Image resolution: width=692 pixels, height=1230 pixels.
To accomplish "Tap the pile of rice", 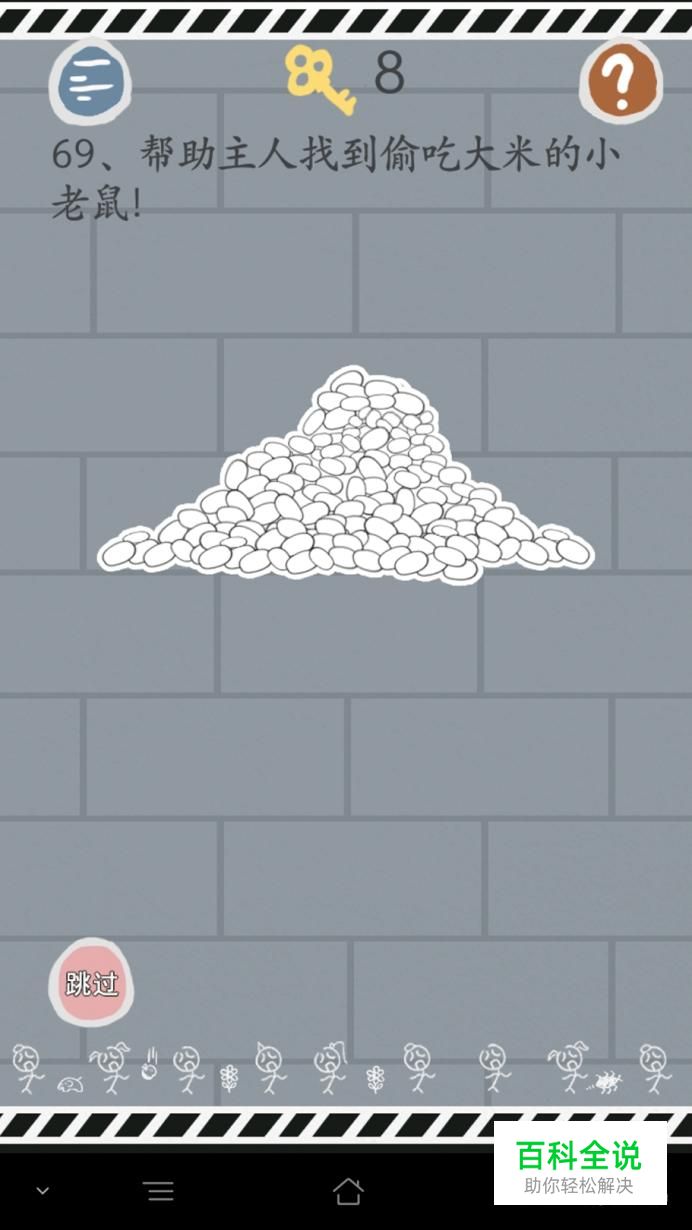I will click(x=345, y=476).
